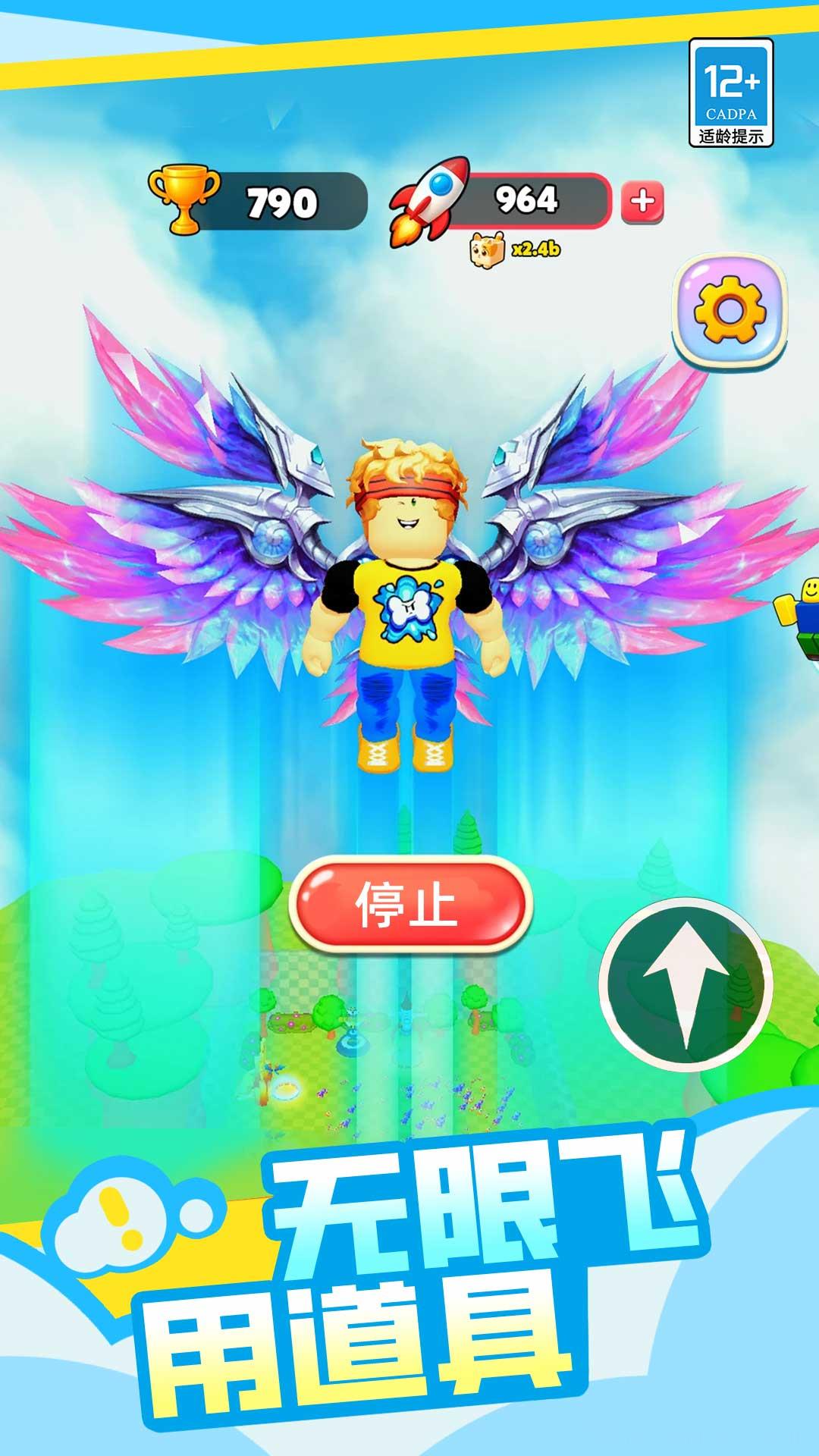
Task: Expand the rocket bar with the + button
Action: point(641,201)
